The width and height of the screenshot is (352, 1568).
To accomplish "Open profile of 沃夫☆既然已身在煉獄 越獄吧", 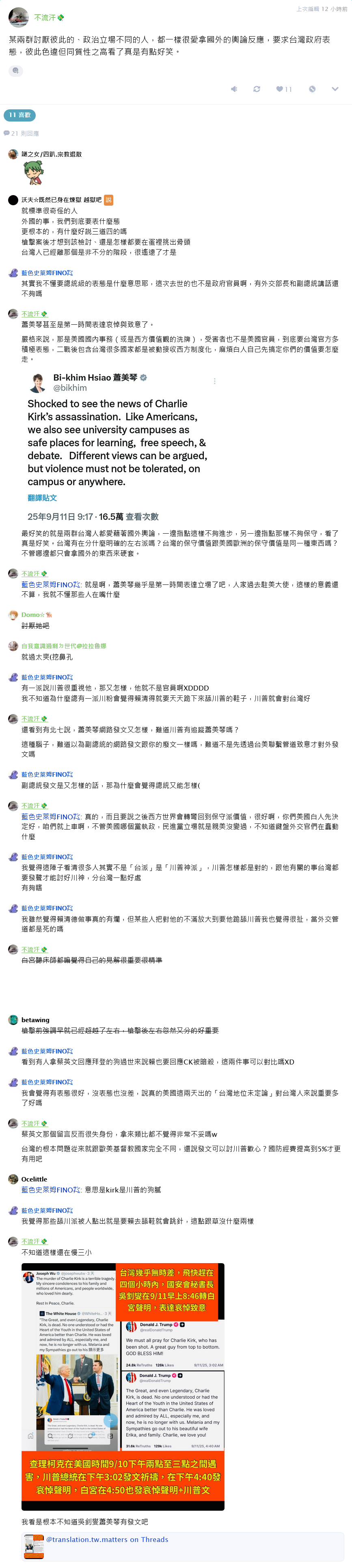I will click(61, 200).
